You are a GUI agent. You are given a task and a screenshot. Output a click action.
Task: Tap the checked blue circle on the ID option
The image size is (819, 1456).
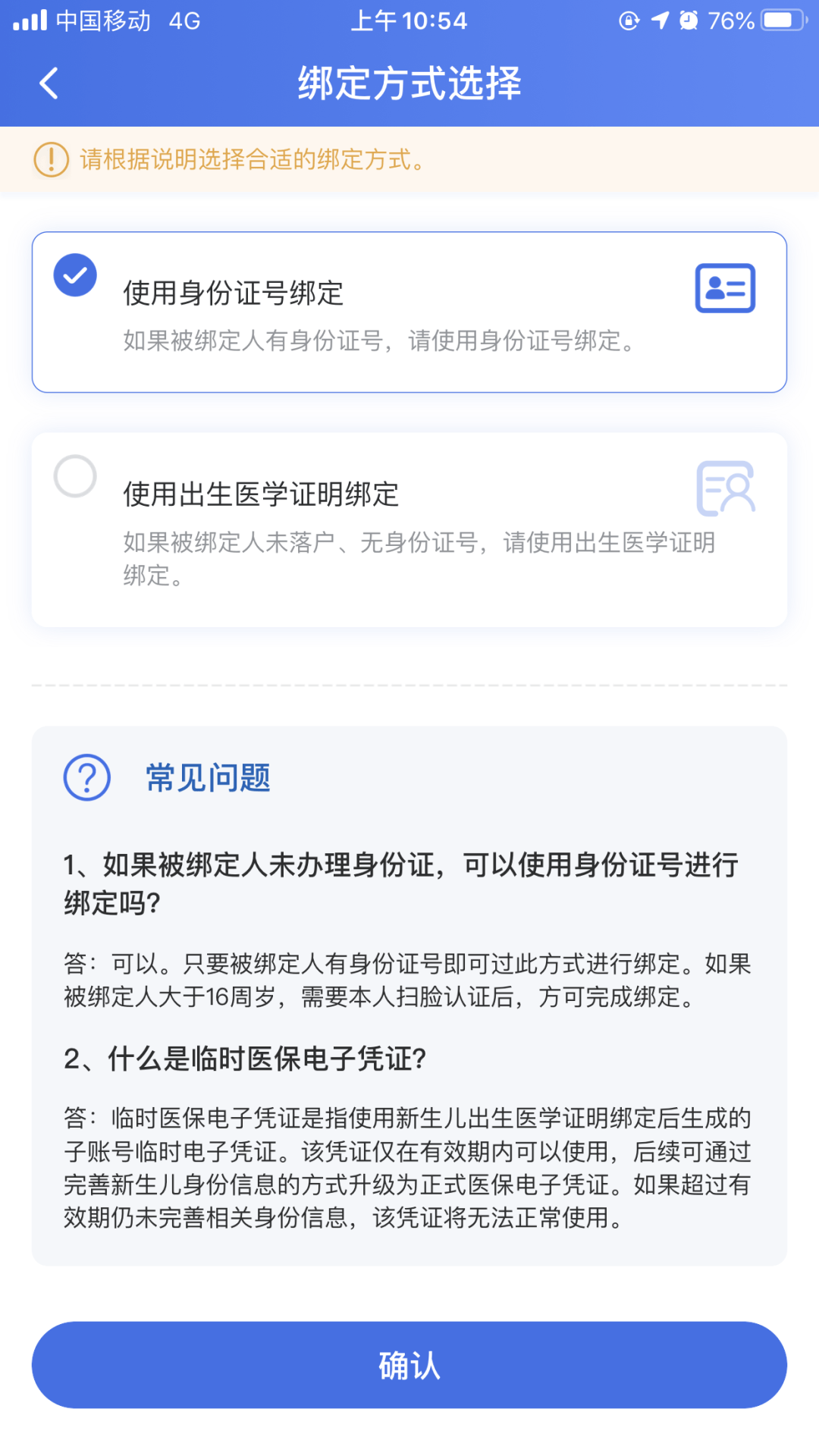(x=74, y=275)
